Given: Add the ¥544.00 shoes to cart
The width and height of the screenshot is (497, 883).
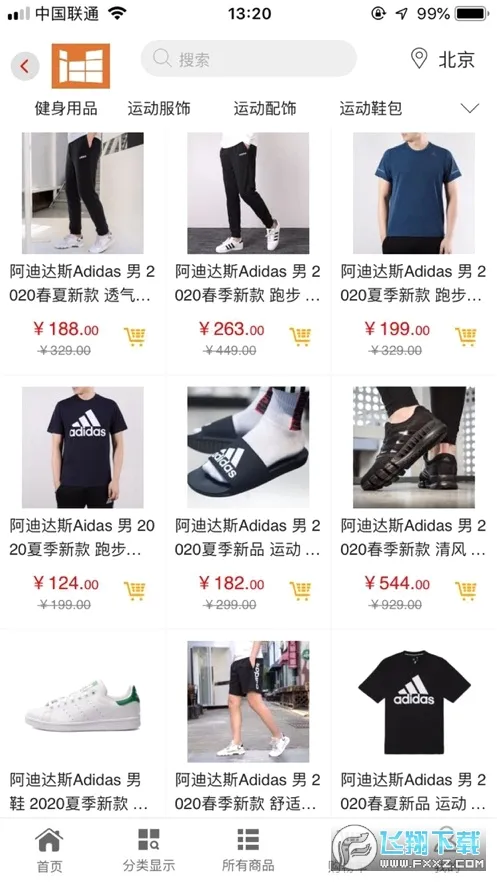Looking at the screenshot, I should (x=466, y=591).
